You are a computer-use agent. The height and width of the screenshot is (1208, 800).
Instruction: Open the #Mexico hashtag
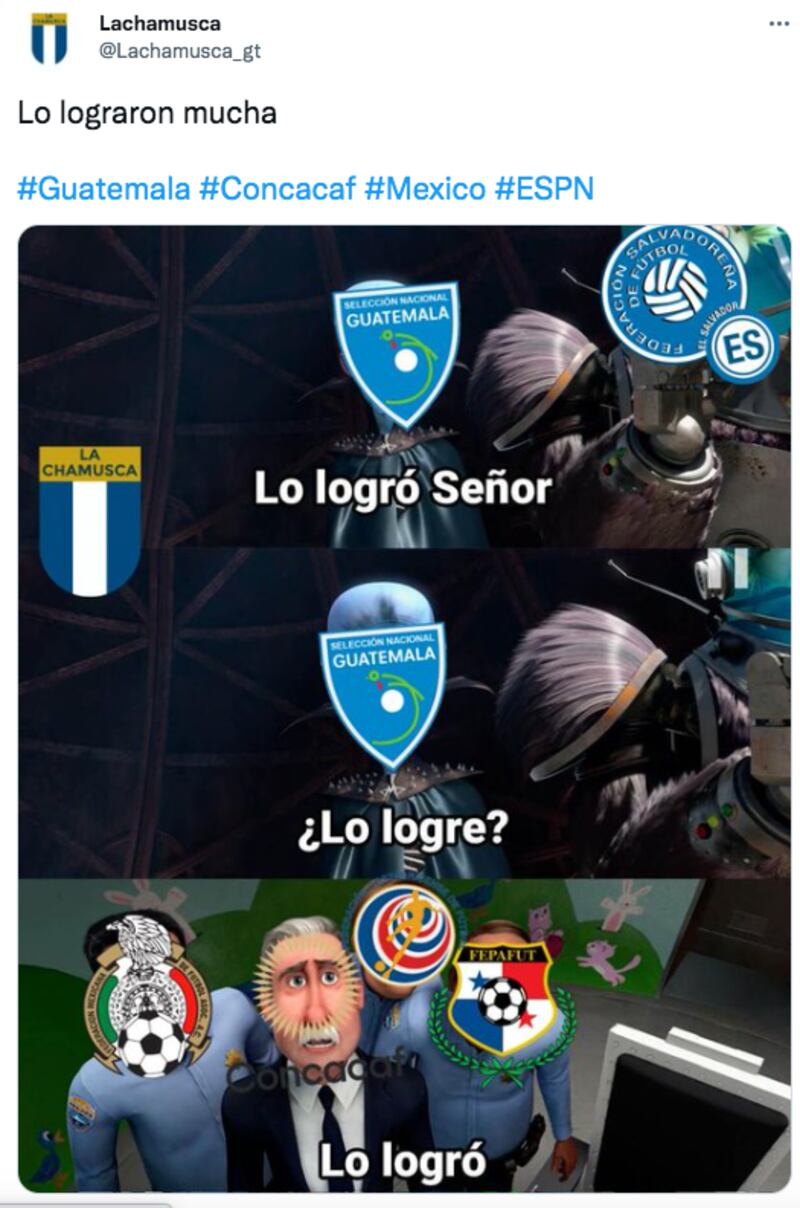424,188
